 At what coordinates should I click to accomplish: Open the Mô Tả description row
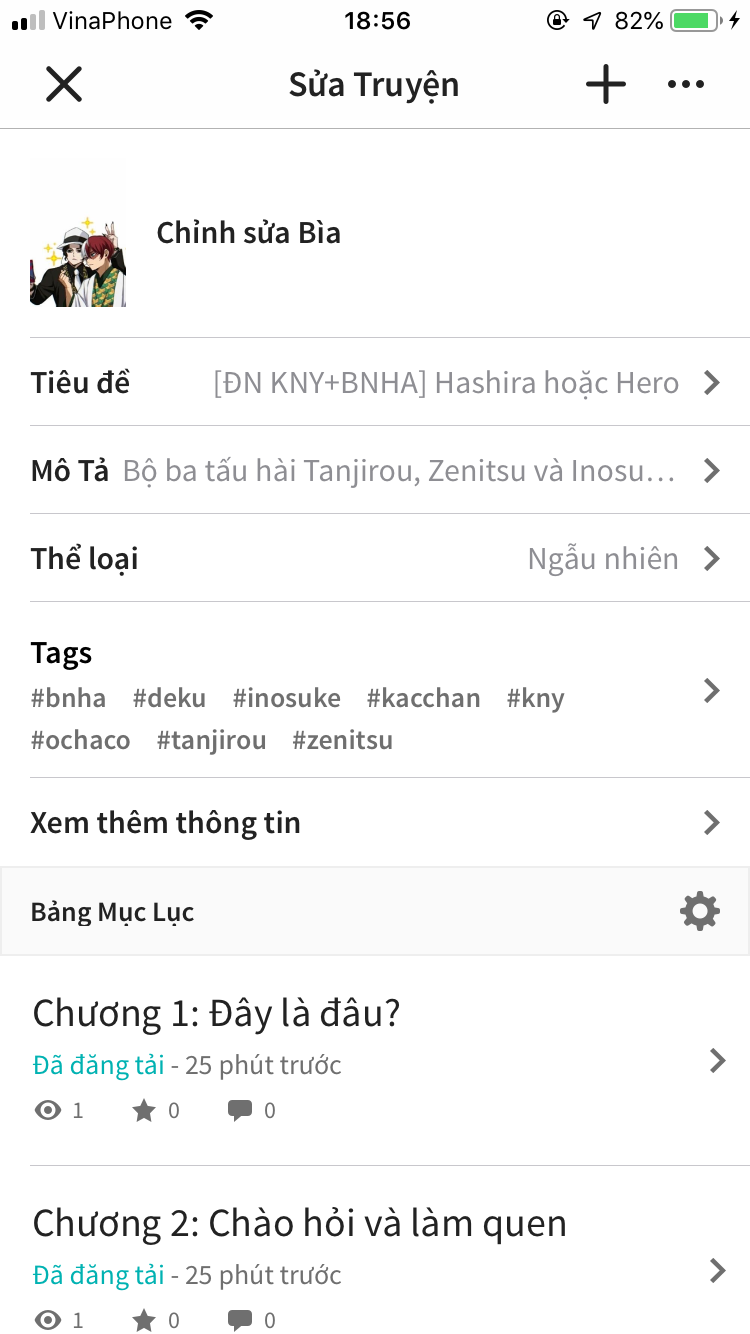(375, 470)
